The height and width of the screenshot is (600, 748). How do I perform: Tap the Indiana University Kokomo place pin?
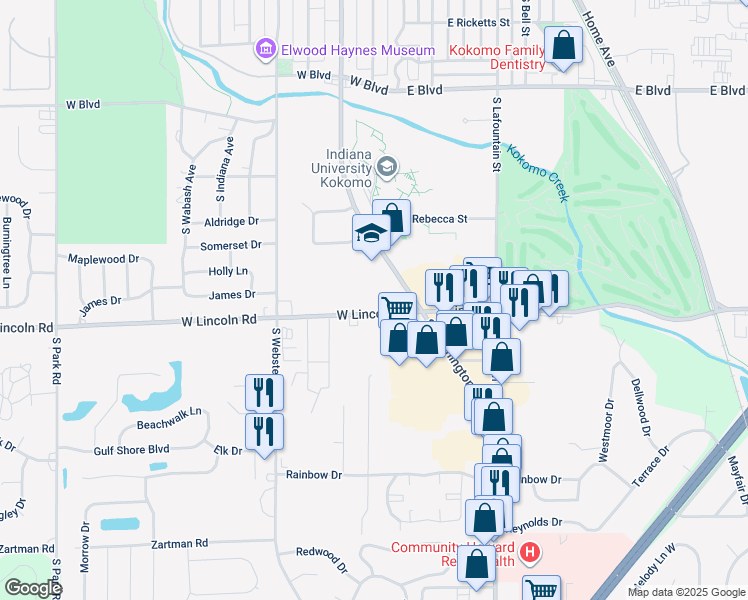[x=388, y=166]
